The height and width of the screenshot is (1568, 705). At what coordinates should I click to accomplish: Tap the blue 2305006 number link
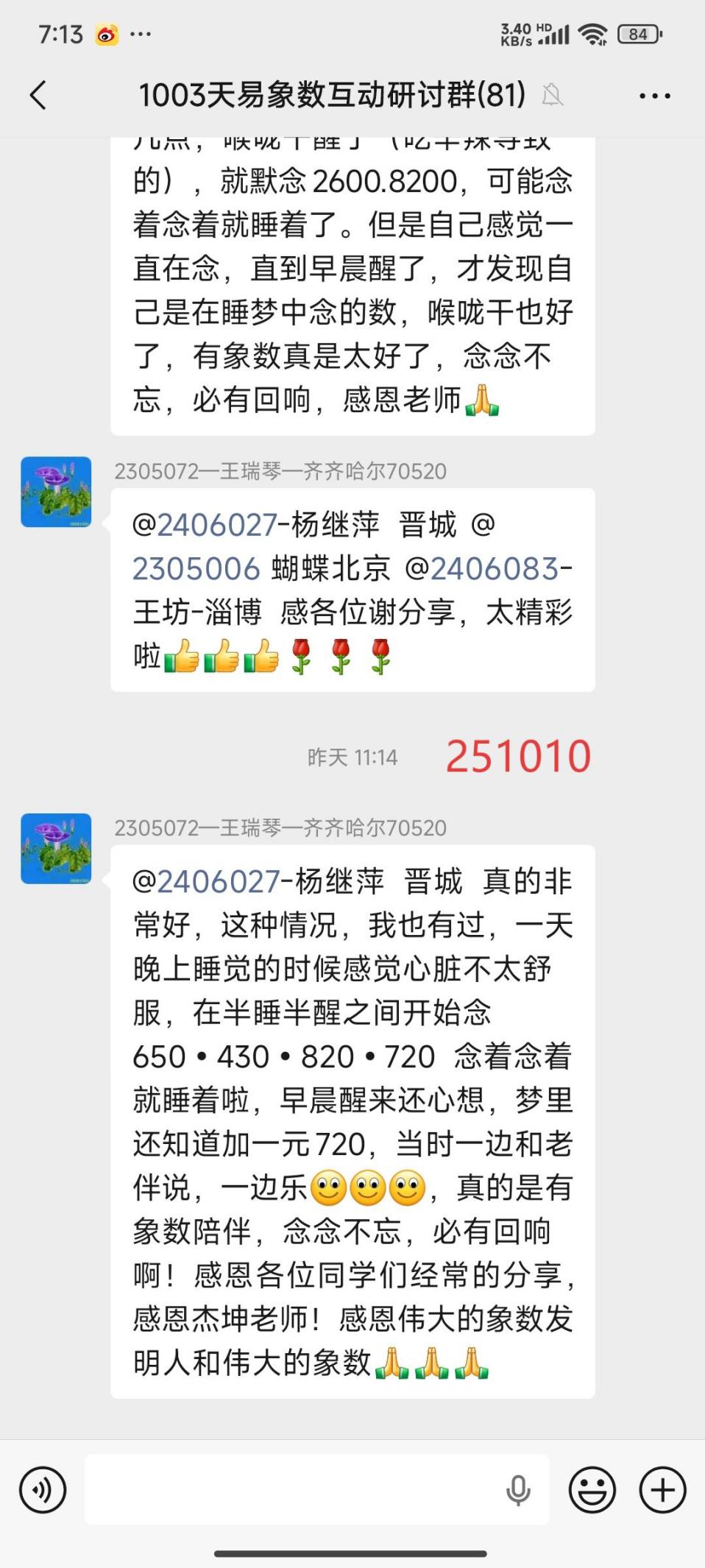(196, 569)
